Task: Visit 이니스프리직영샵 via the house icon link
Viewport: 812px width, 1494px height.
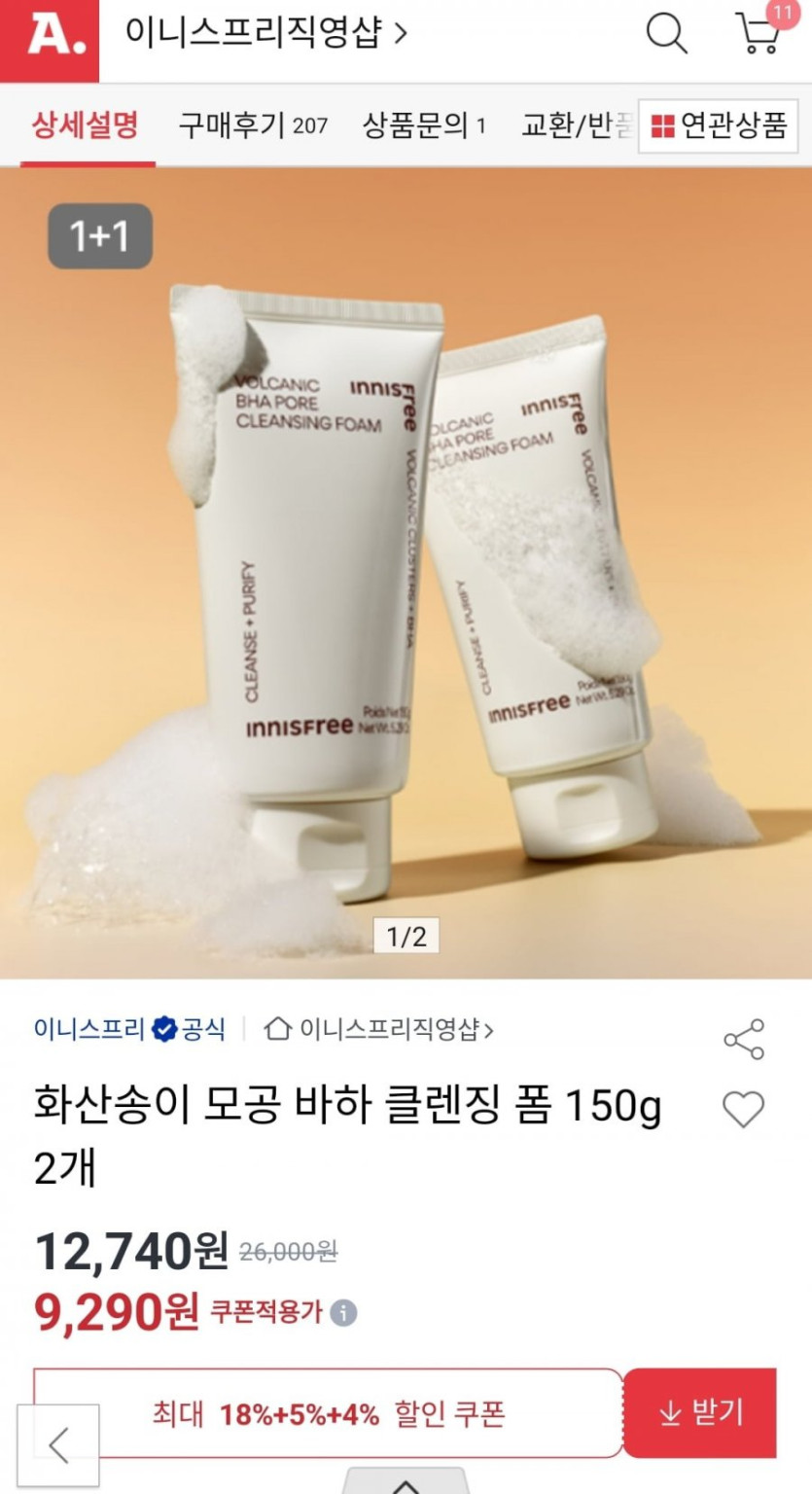Action: tap(379, 1029)
